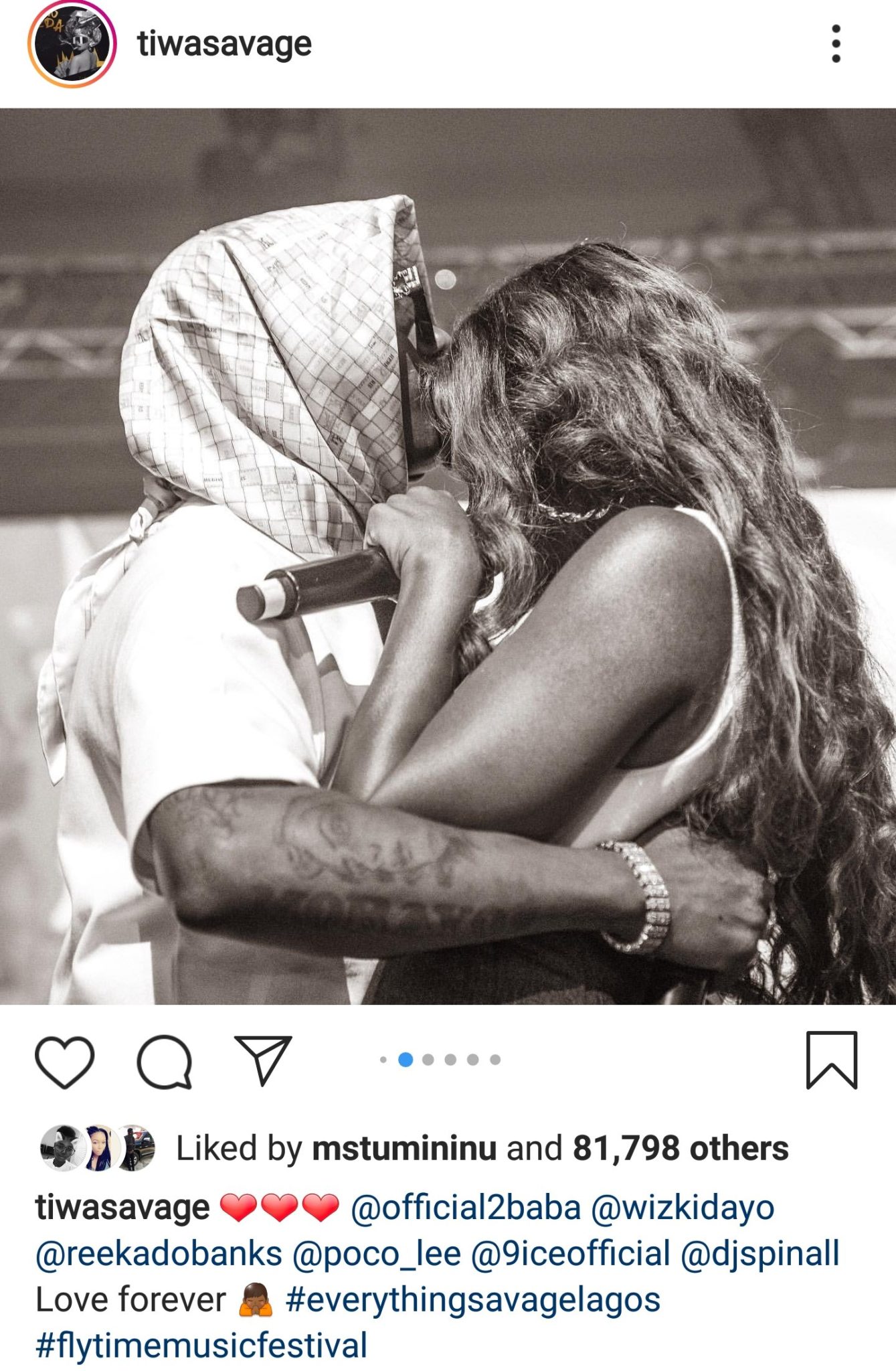Visit the @wizkidayo mention in caption
Viewport: 896px width, 1371px height.
click(682, 1208)
